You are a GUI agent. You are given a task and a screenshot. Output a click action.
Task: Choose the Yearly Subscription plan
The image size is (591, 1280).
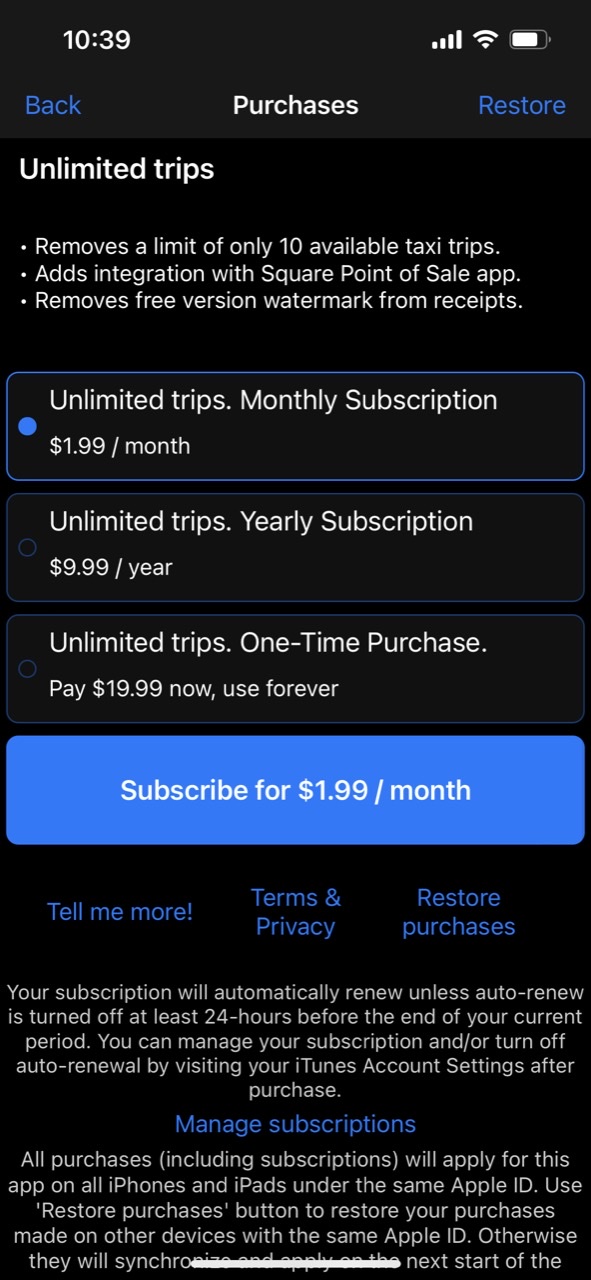click(x=295, y=547)
